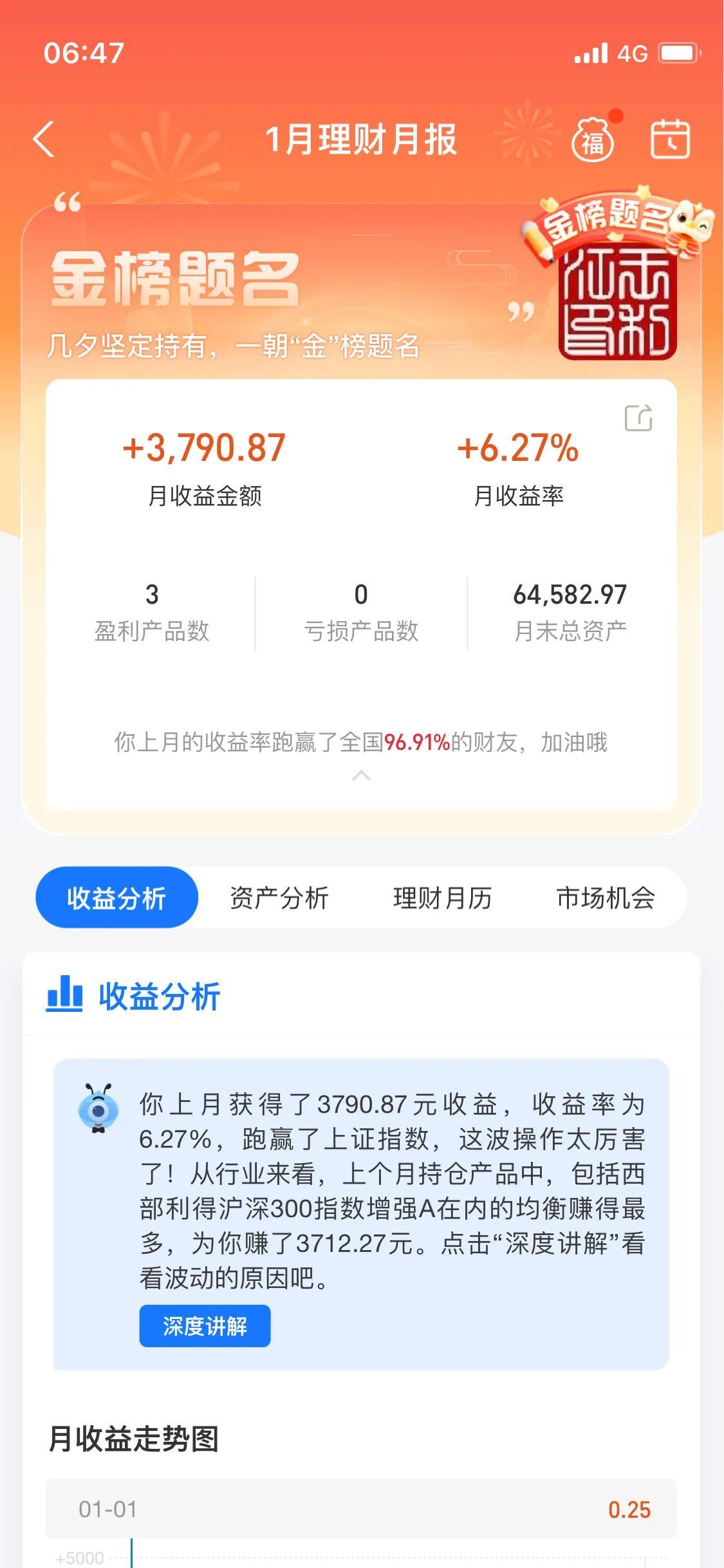
Task: Collapse the earnings summary card
Action: 361,776
